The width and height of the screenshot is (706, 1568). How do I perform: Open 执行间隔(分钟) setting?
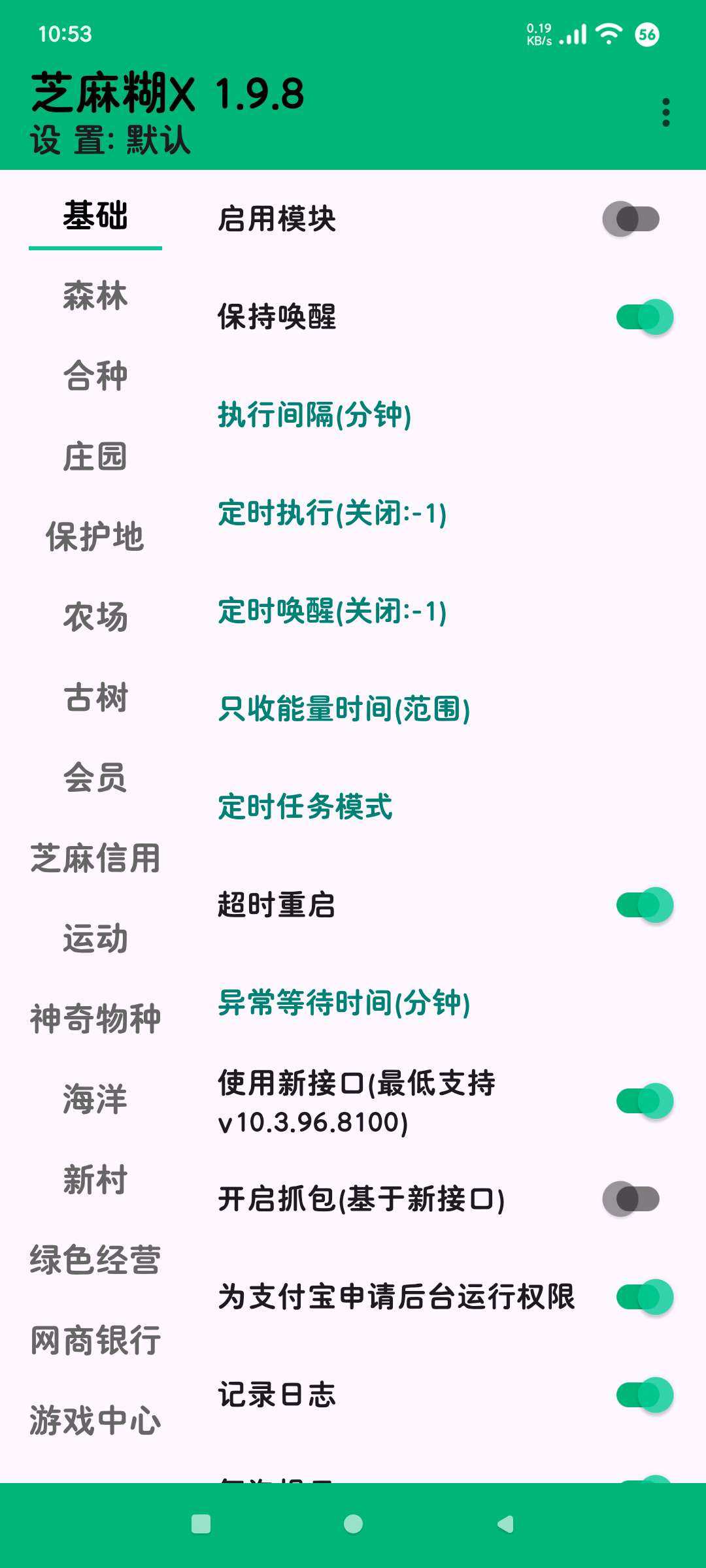click(x=314, y=415)
